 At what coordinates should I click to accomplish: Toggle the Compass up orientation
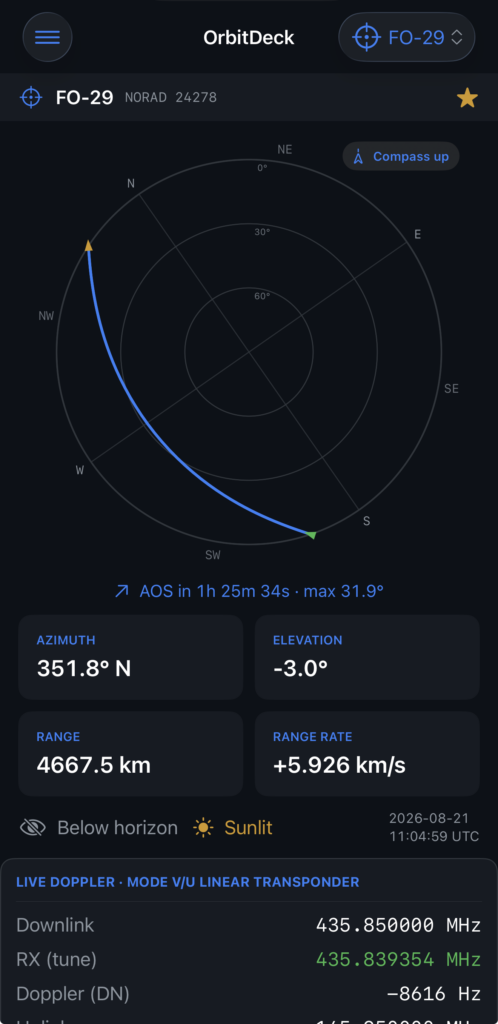point(401,157)
